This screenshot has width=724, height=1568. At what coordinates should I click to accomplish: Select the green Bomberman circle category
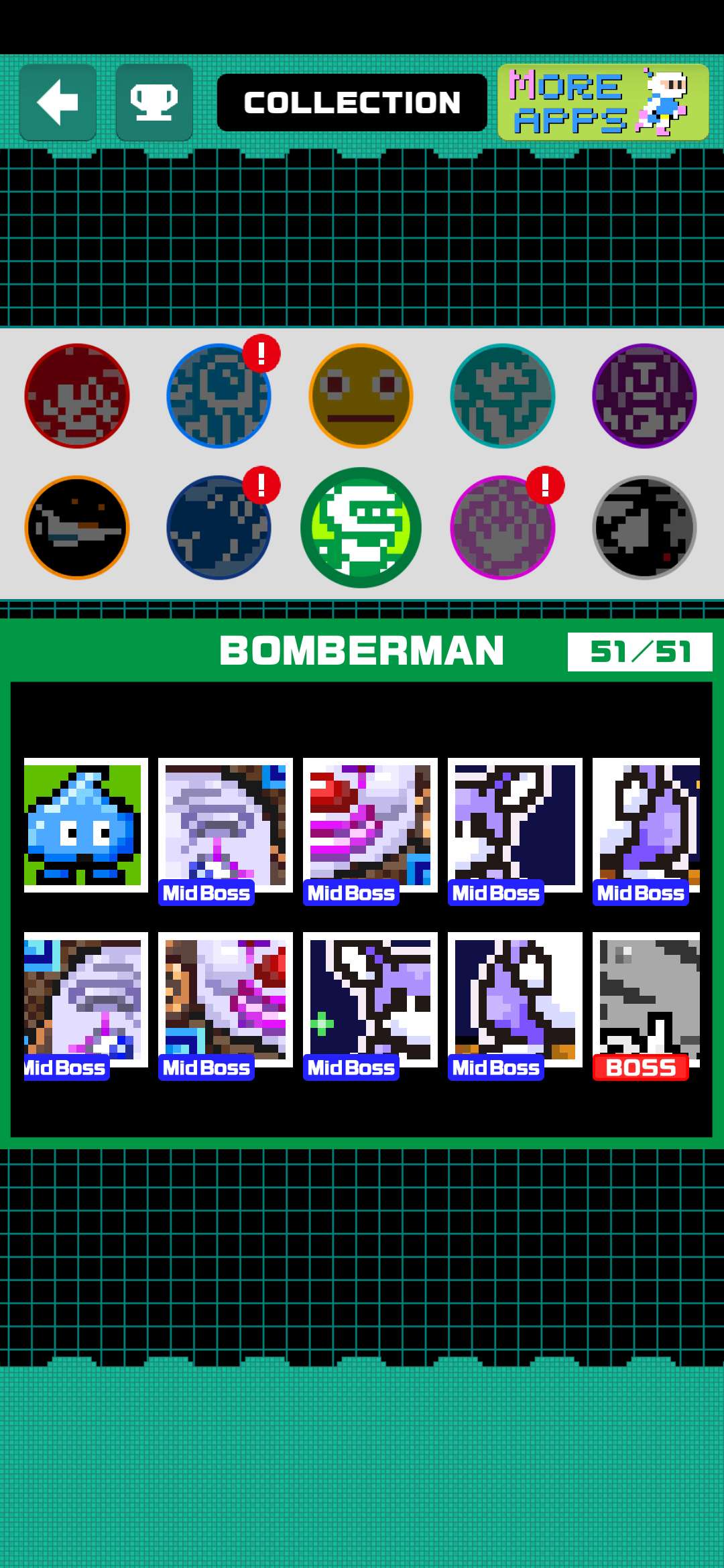tap(361, 527)
